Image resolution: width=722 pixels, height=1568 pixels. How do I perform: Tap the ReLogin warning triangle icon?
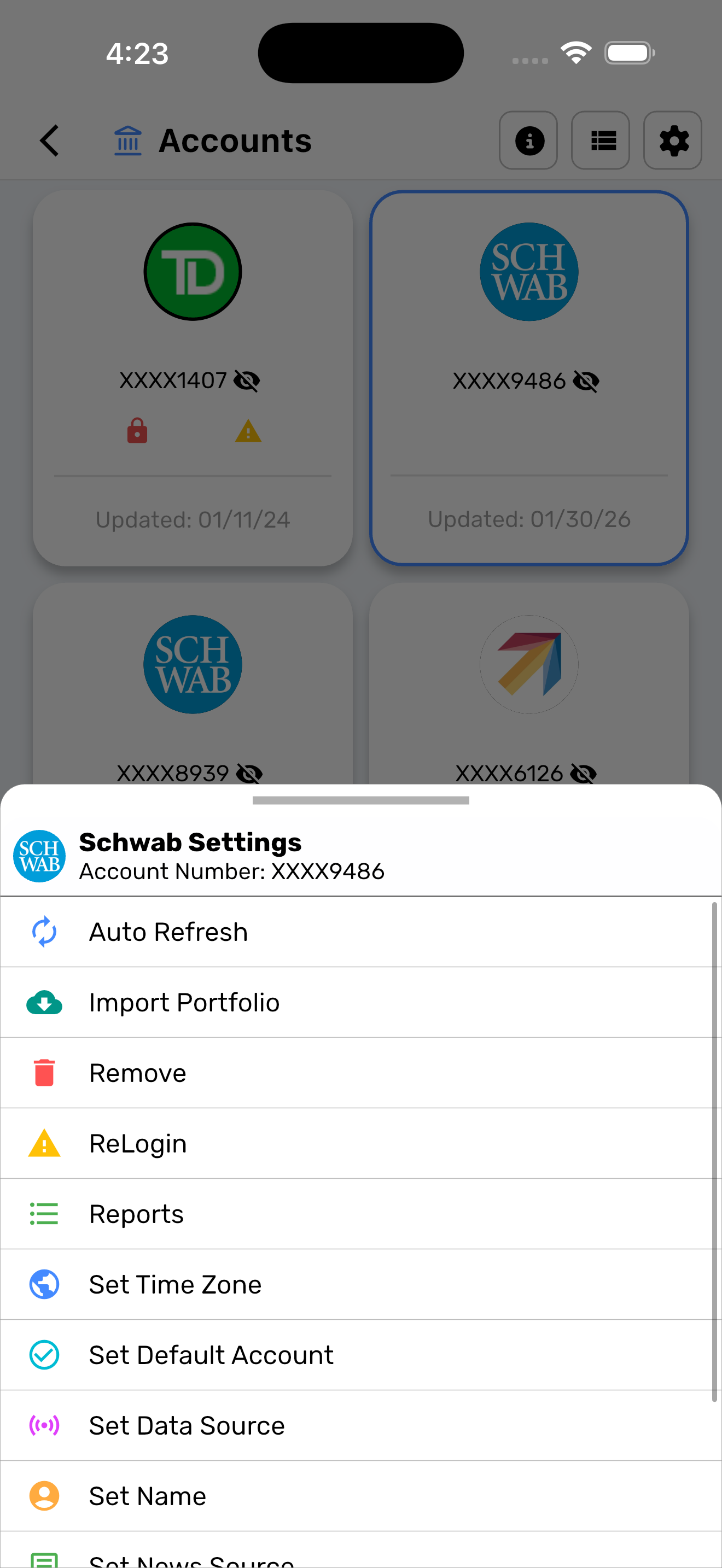pos(43,1143)
